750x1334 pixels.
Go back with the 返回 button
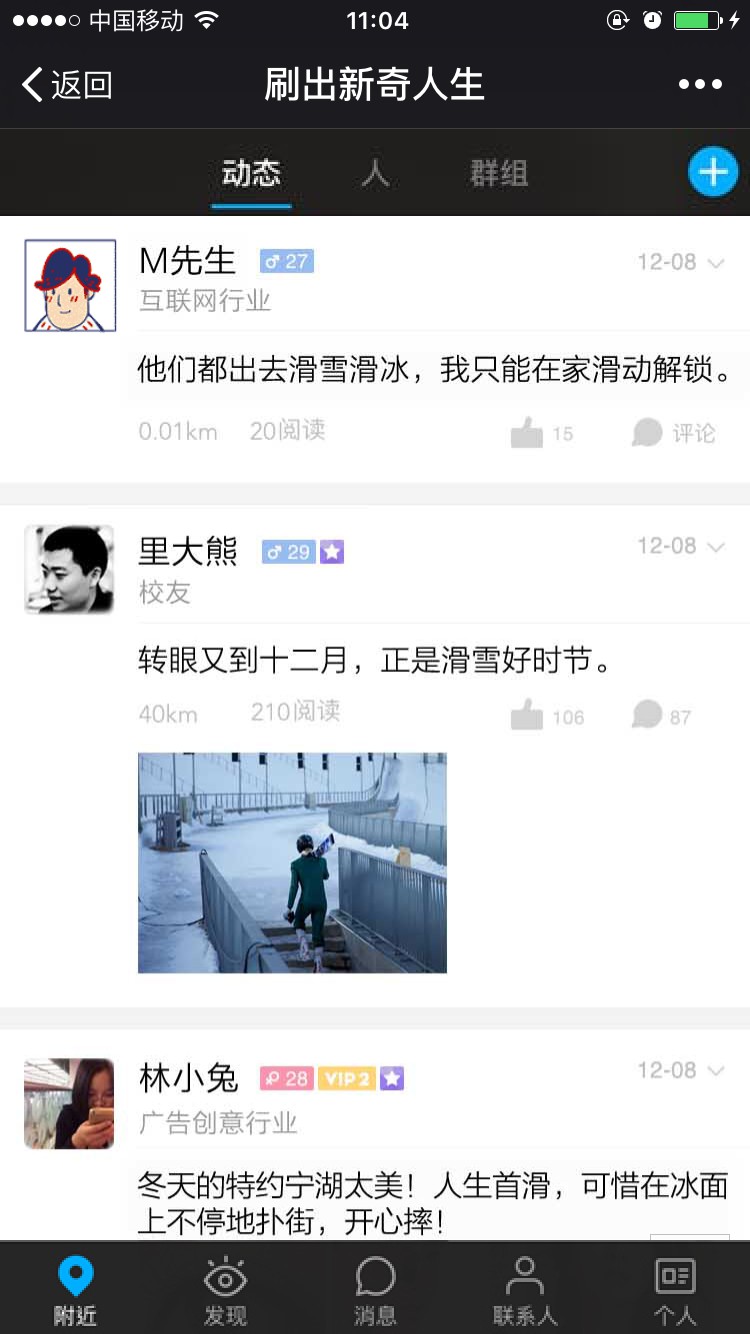[x=66, y=85]
